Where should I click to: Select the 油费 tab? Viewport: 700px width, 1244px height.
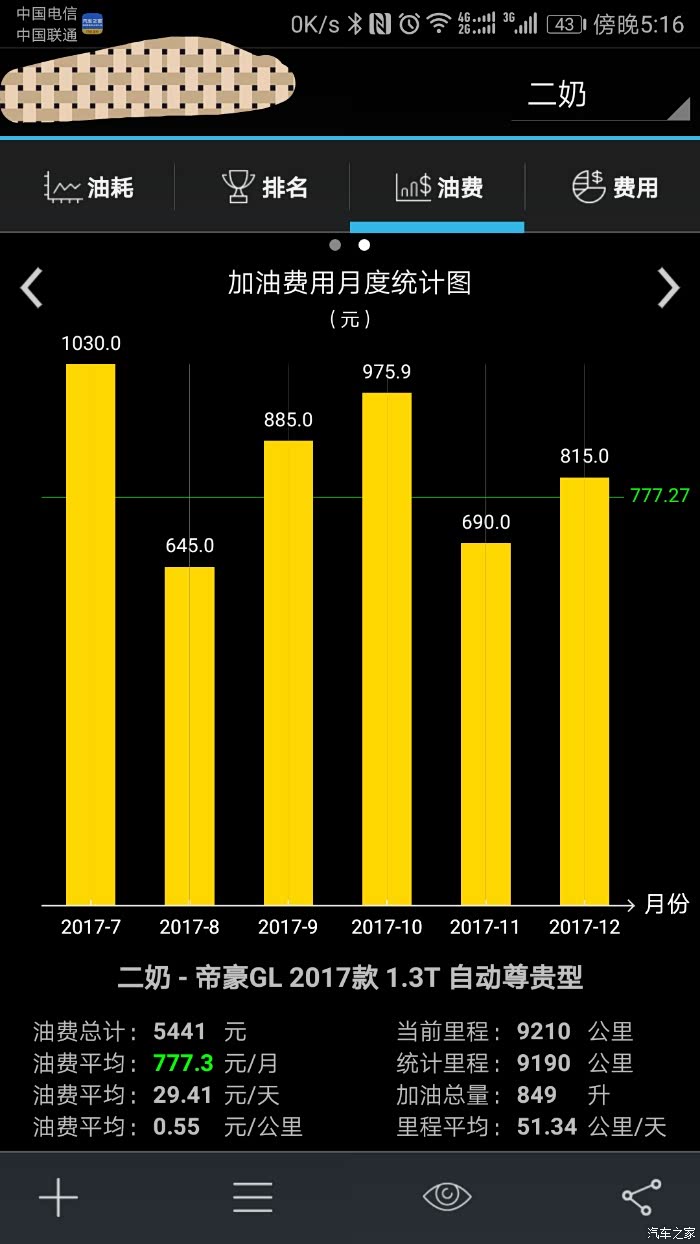coord(438,186)
